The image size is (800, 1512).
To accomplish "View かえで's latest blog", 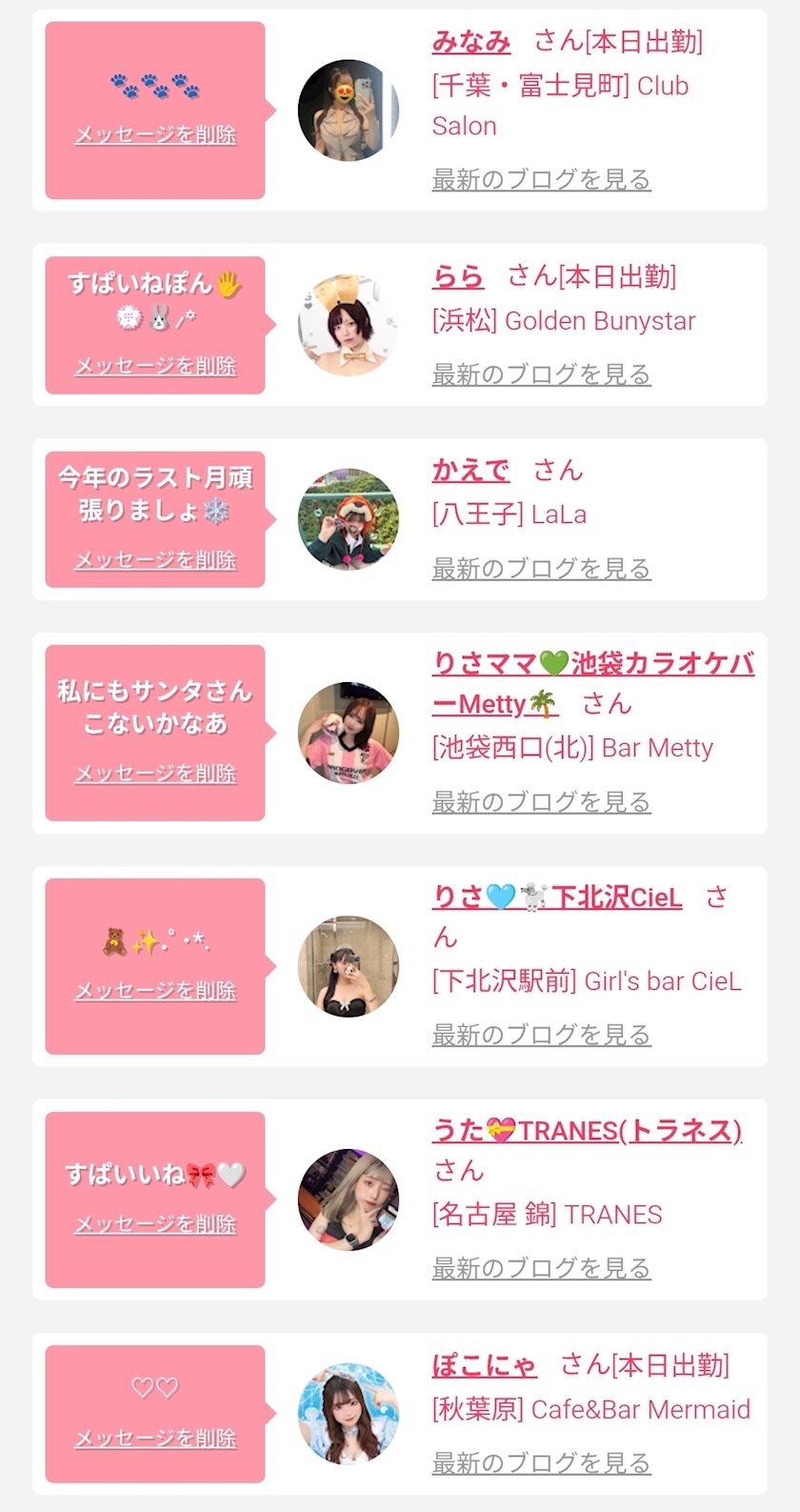I will click(x=541, y=569).
